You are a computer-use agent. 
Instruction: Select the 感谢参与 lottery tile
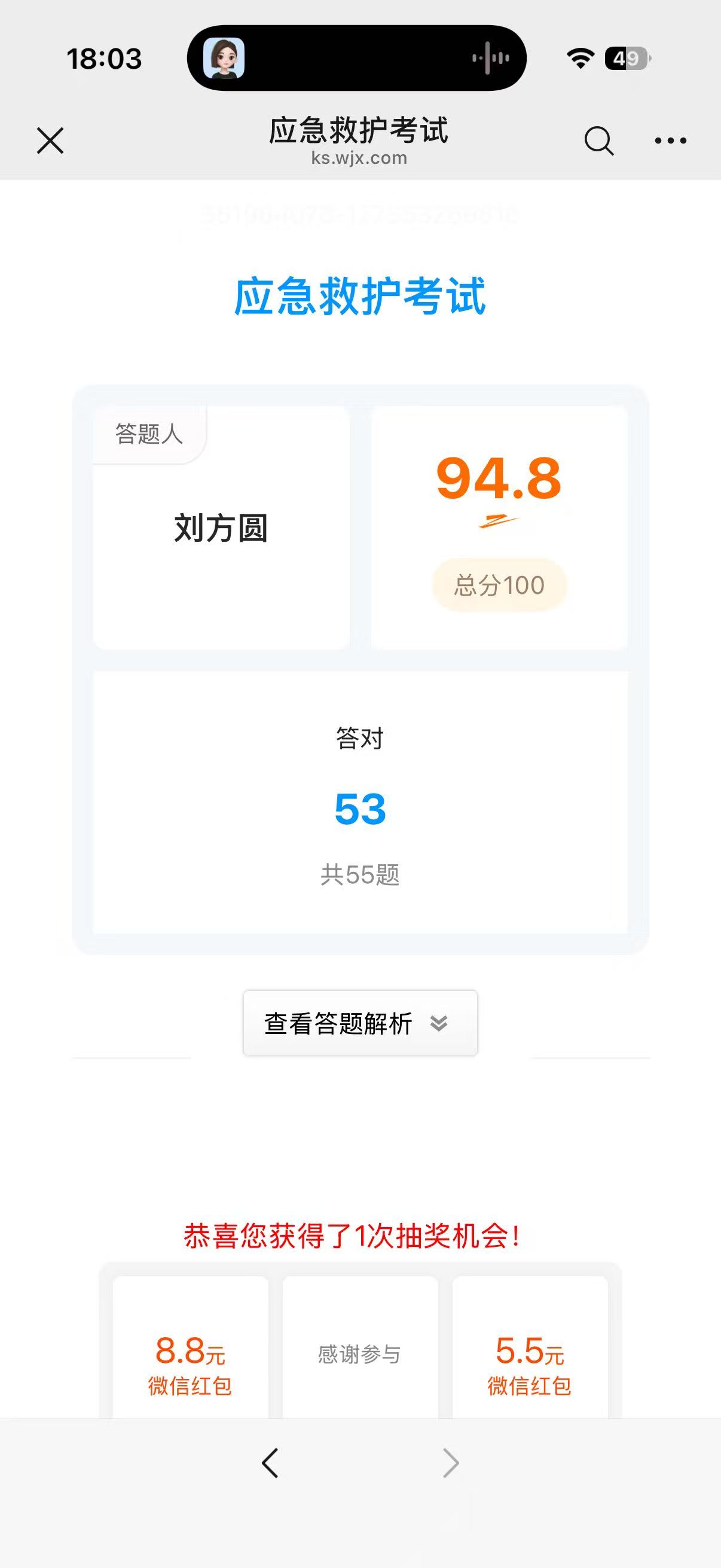pos(360,1349)
